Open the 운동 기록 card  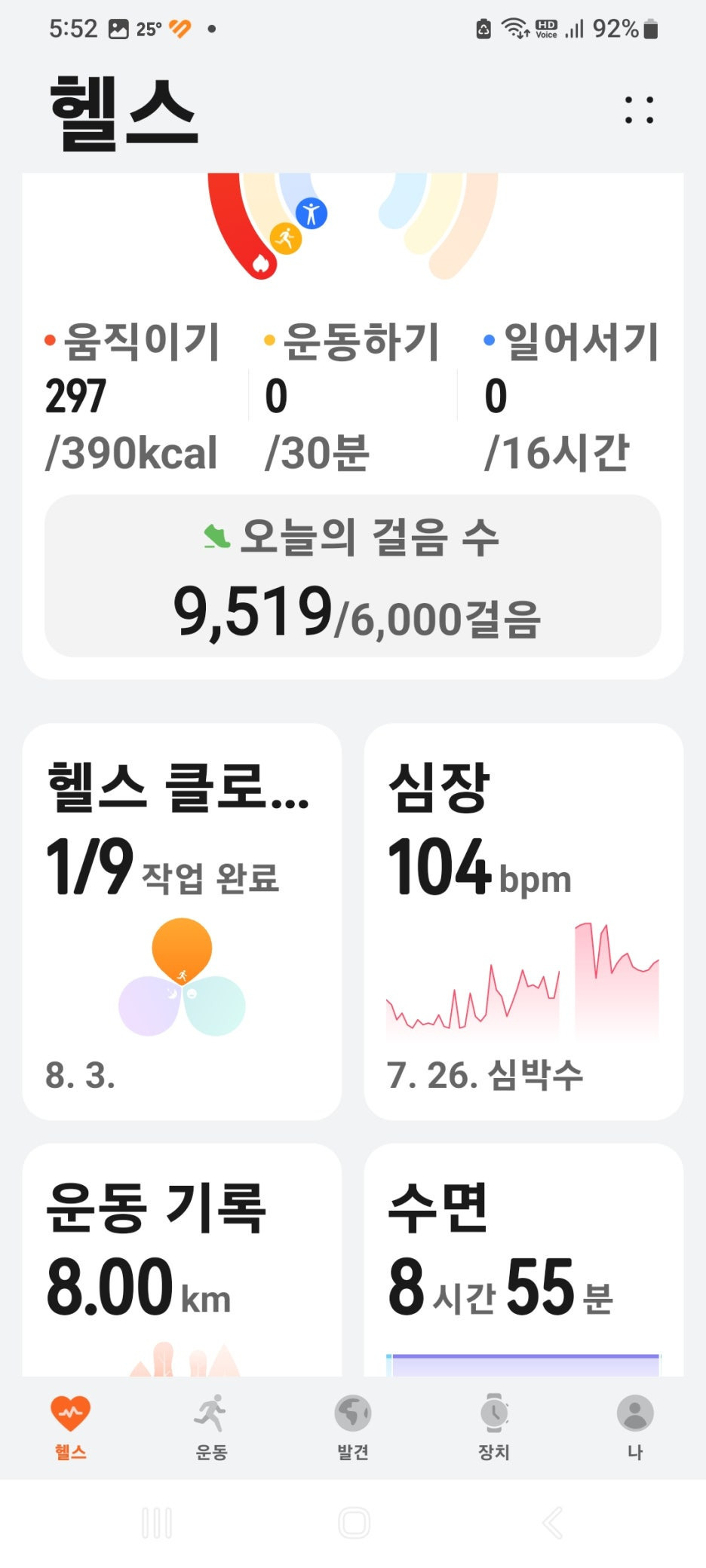coord(182,1260)
